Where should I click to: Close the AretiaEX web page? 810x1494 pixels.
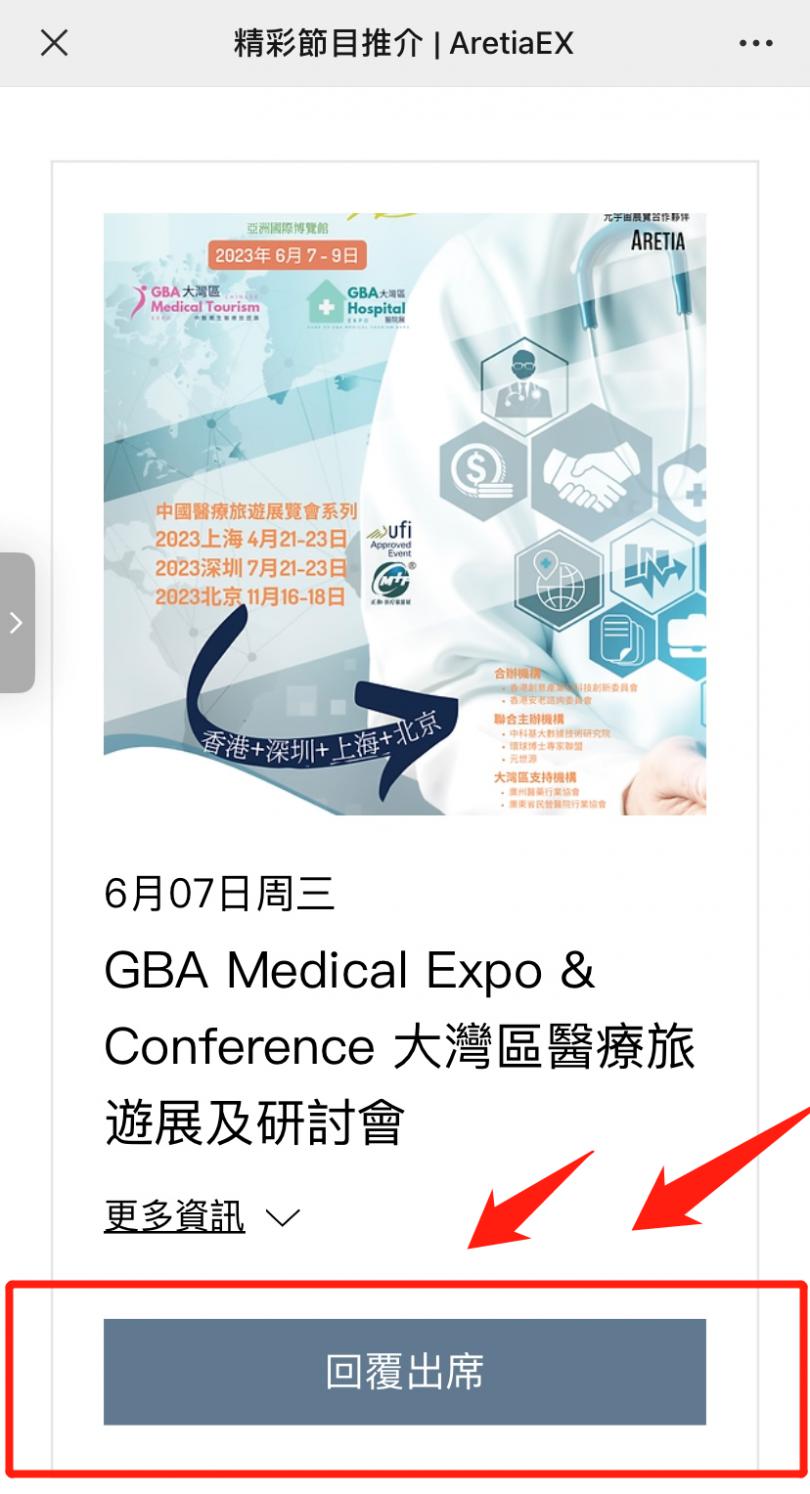[54, 43]
